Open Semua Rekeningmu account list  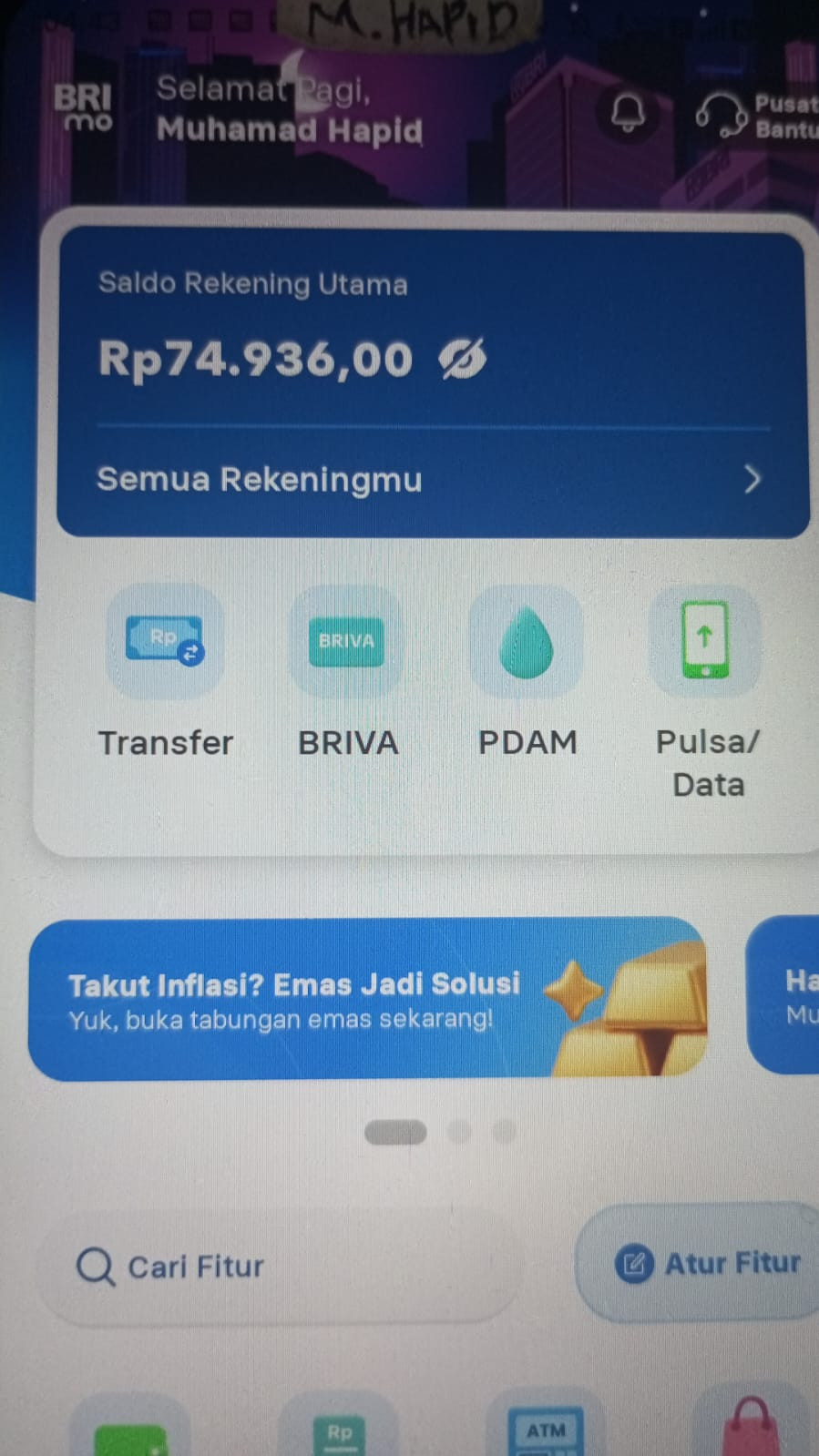[433, 479]
